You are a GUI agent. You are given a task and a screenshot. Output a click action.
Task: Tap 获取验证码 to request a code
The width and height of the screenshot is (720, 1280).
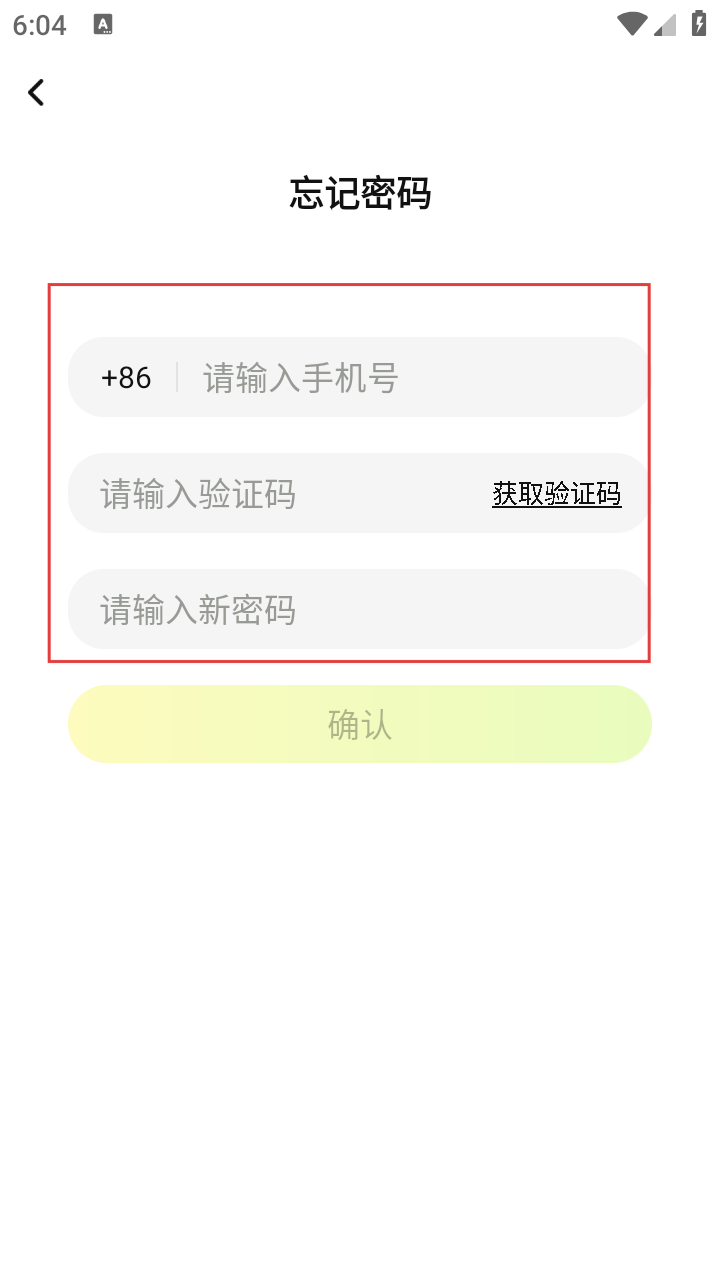tap(556, 494)
